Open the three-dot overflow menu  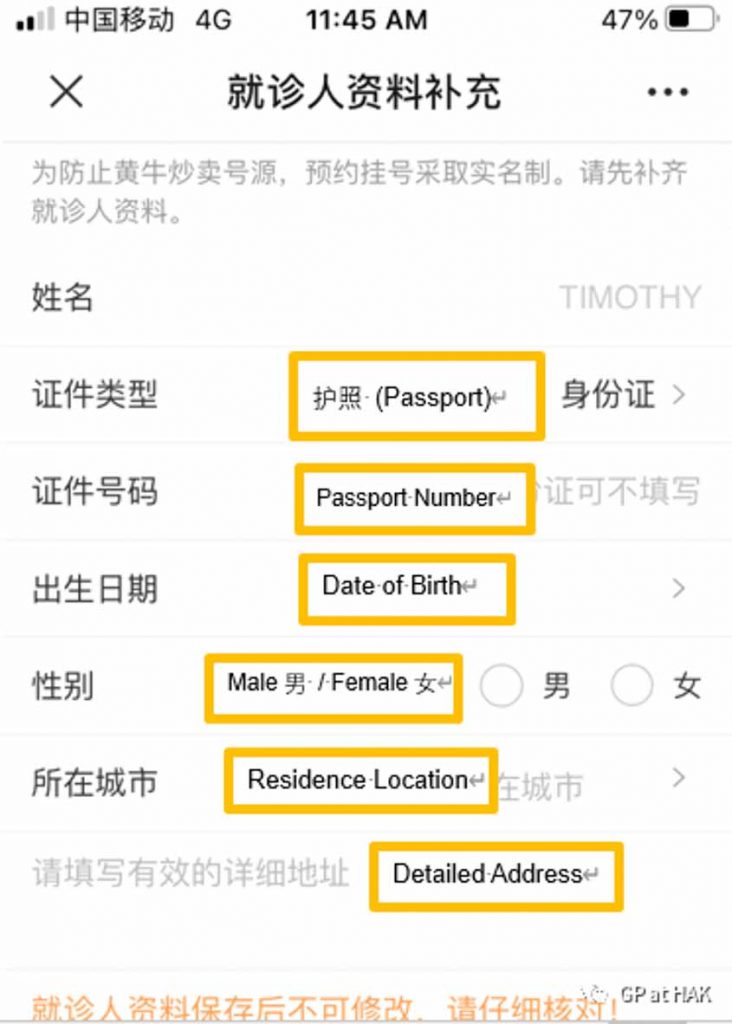(668, 92)
